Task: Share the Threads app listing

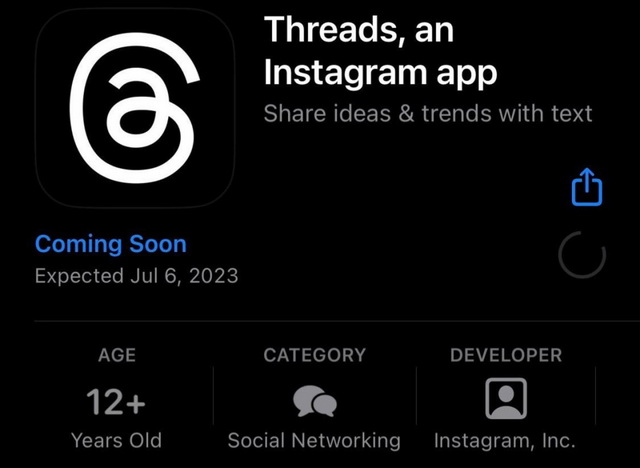Action: pyautogui.click(x=587, y=187)
